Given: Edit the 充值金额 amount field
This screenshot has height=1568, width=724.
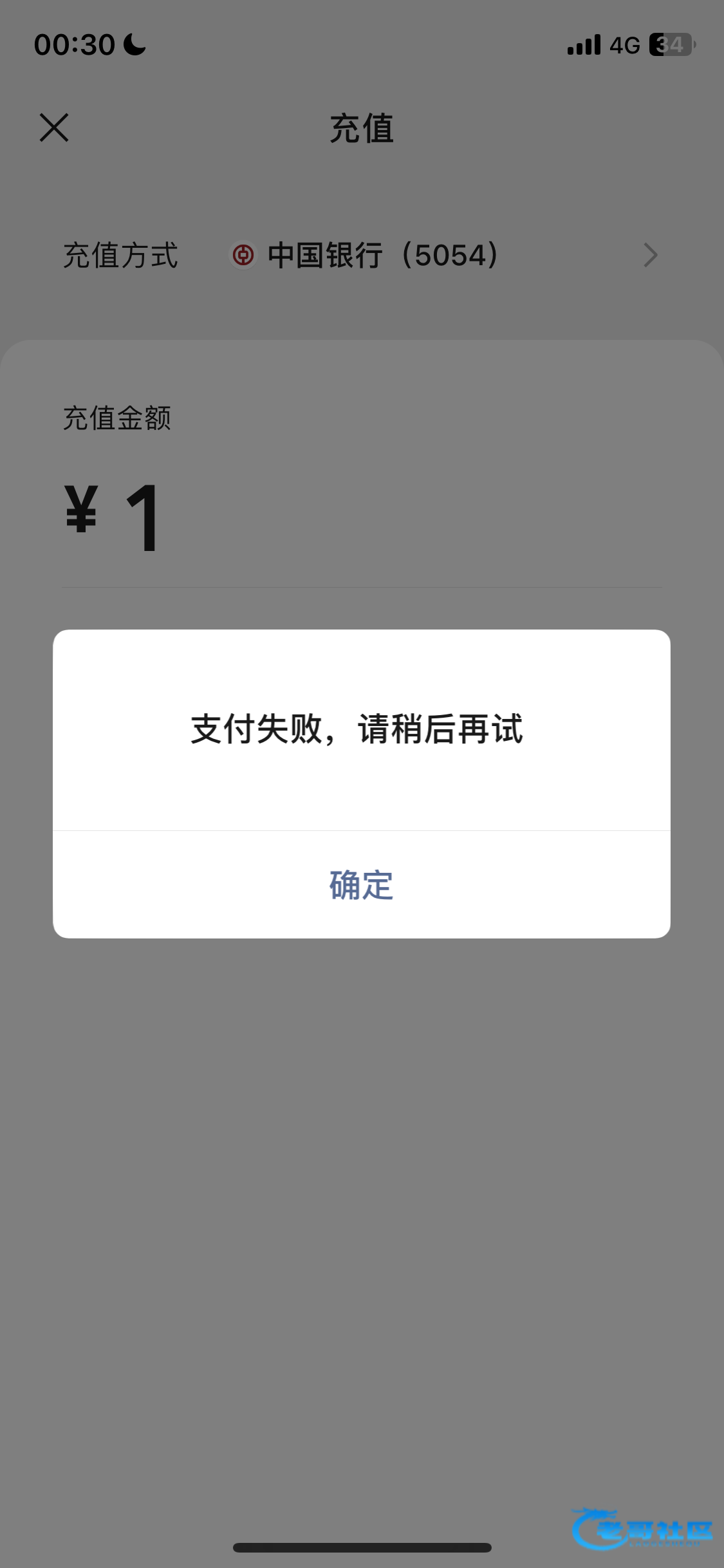Looking at the screenshot, I should click(360, 518).
